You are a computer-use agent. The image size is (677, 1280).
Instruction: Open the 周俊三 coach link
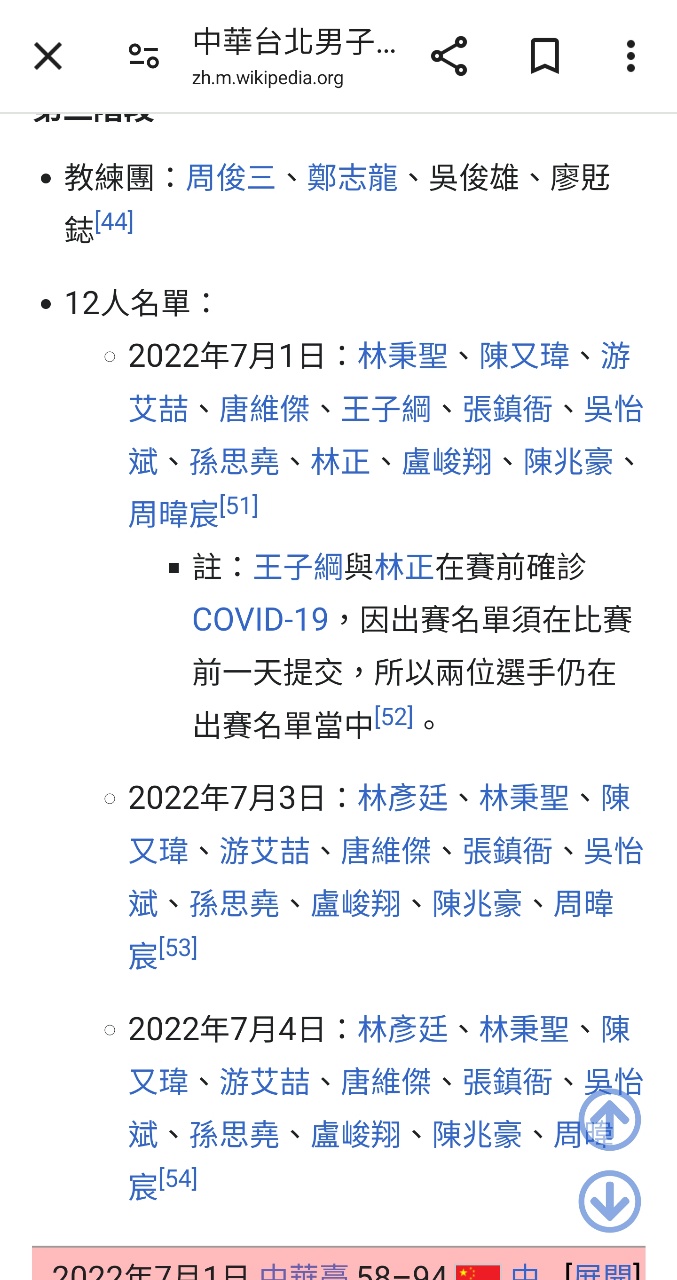click(x=231, y=178)
